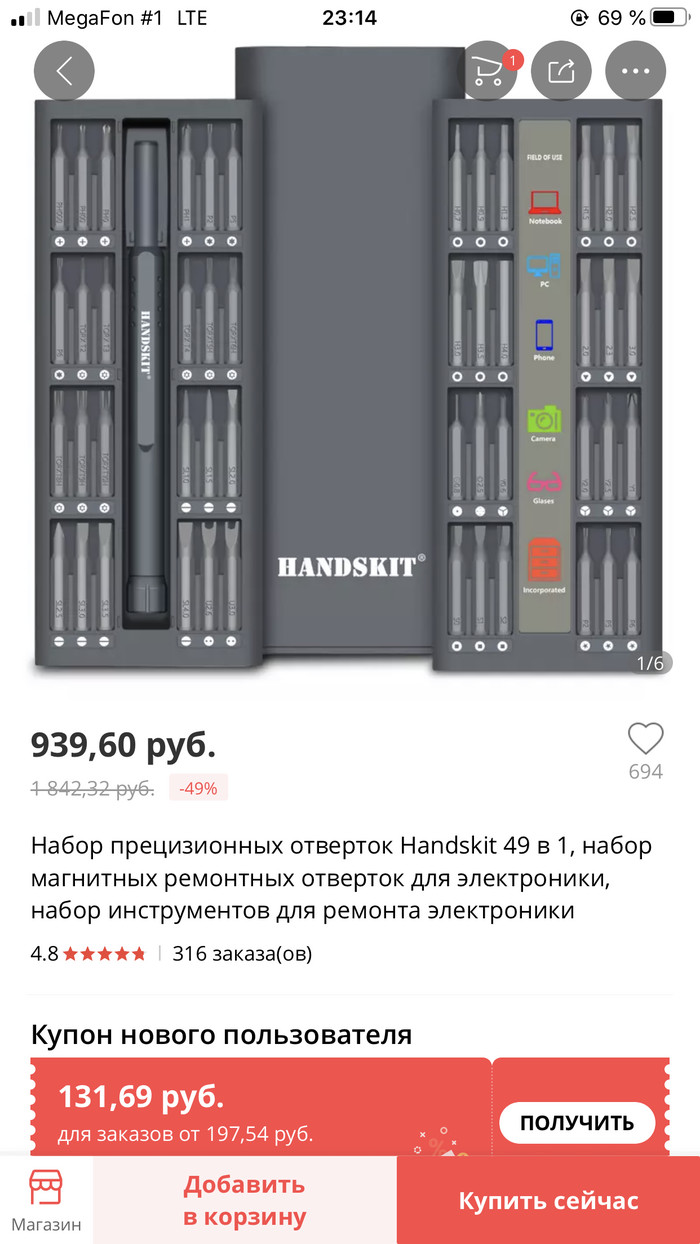Image resolution: width=700 pixels, height=1244 pixels.
Task: Tap Купить сейчас to buy now
Action: pyautogui.click(x=548, y=1201)
